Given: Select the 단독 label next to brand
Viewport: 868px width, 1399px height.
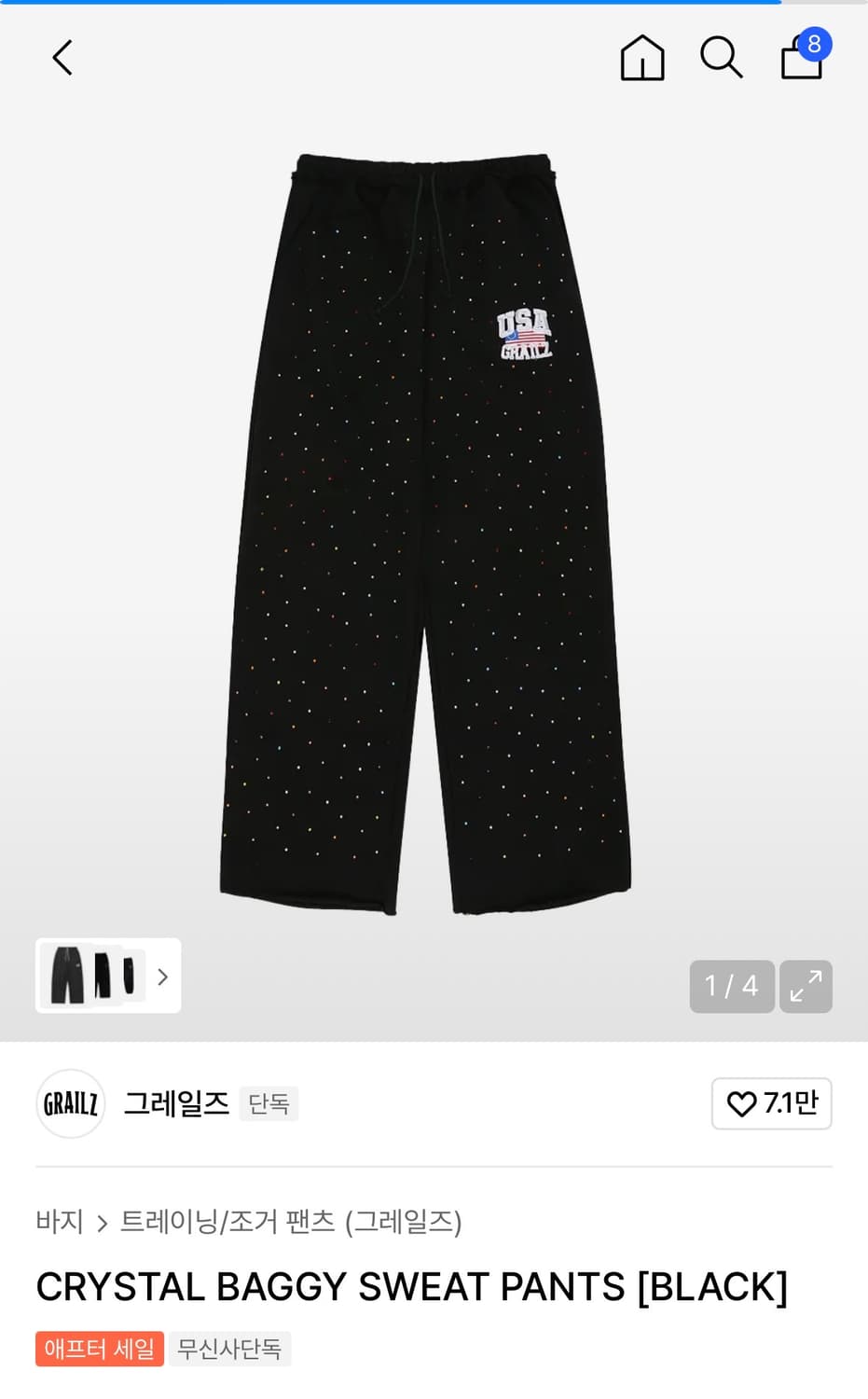Looking at the screenshot, I should pos(269,1103).
